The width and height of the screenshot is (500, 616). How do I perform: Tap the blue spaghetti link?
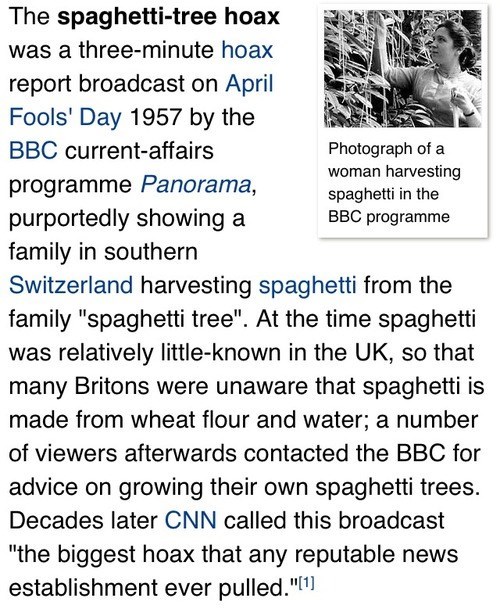point(308,286)
